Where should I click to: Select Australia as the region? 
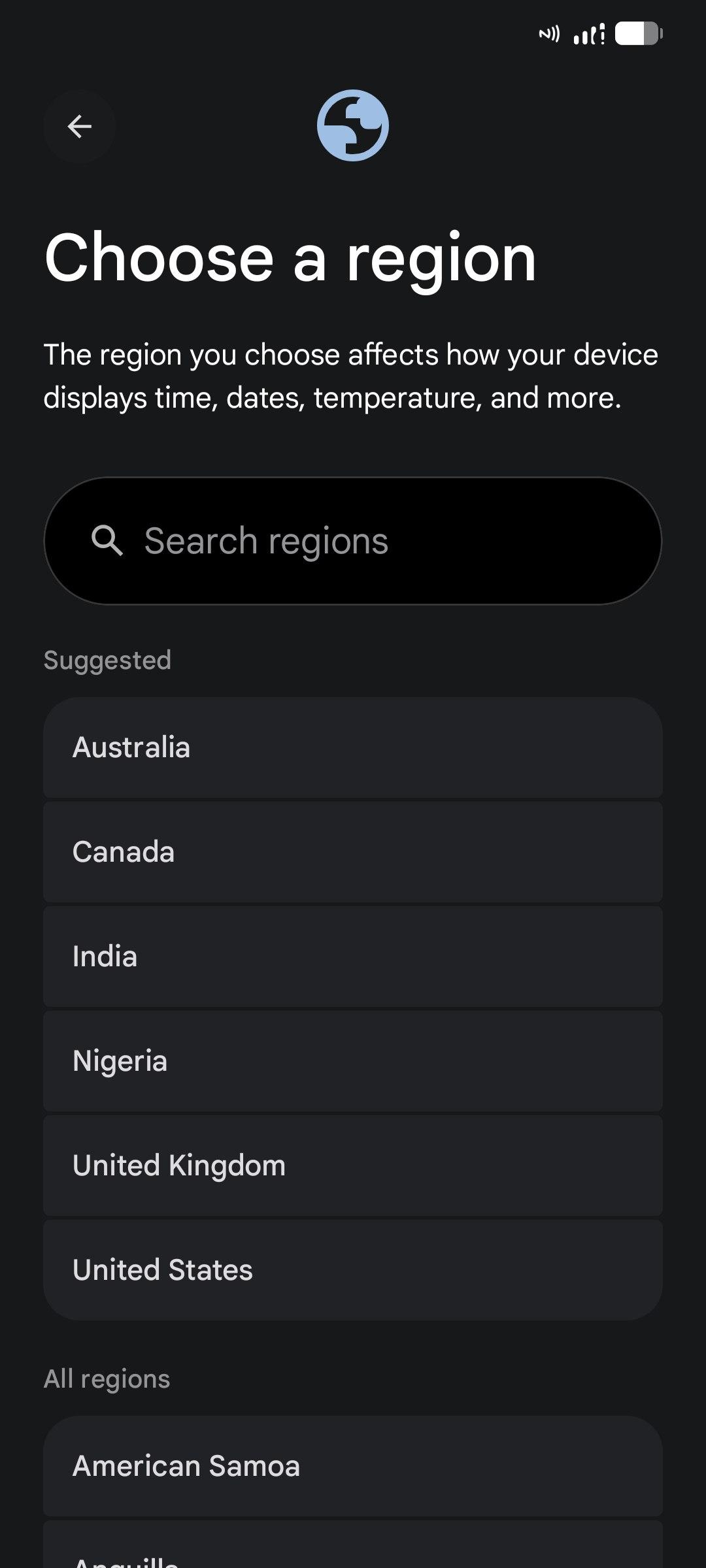click(353, 747)
